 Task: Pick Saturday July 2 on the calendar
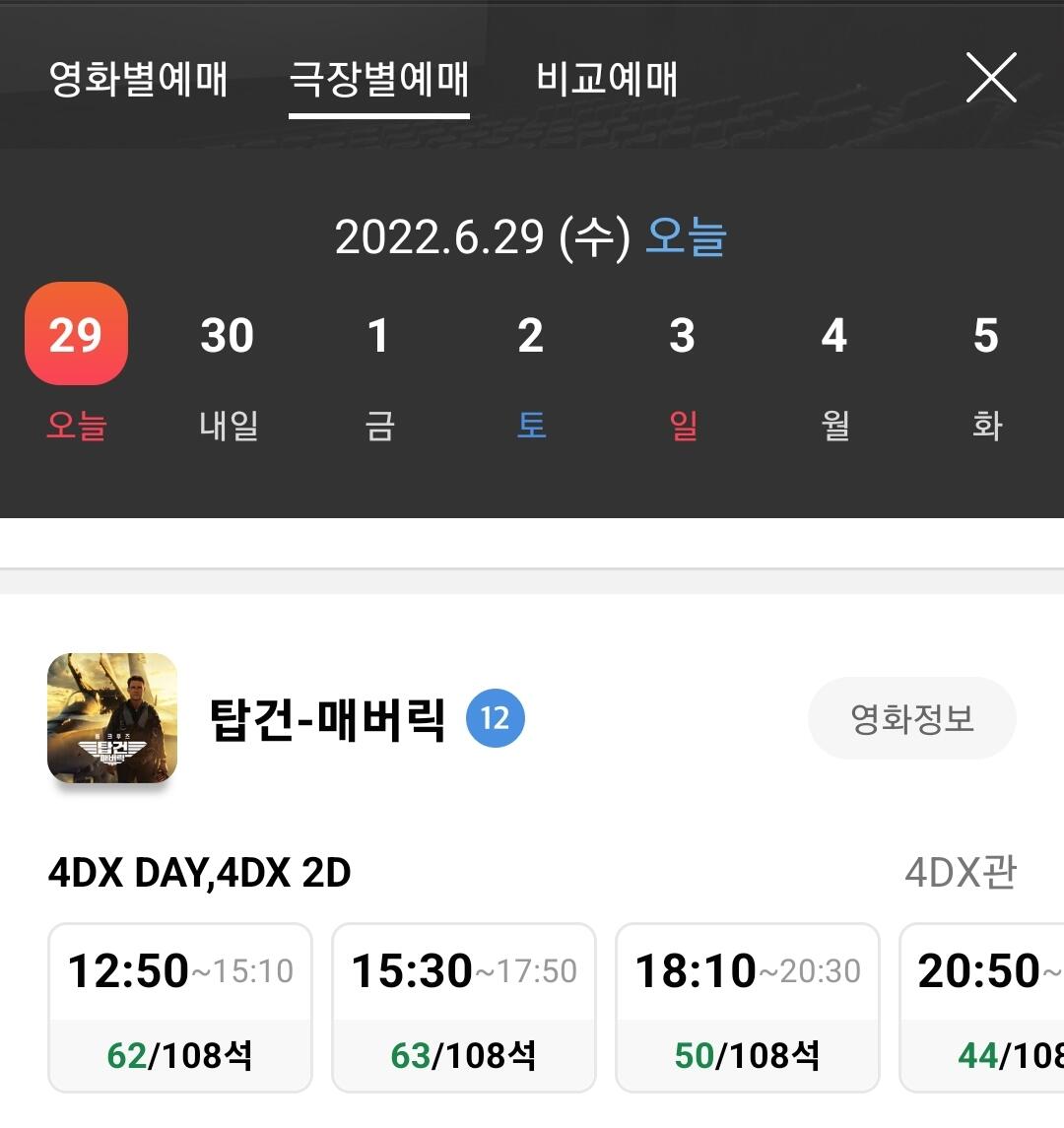[530, 333]
